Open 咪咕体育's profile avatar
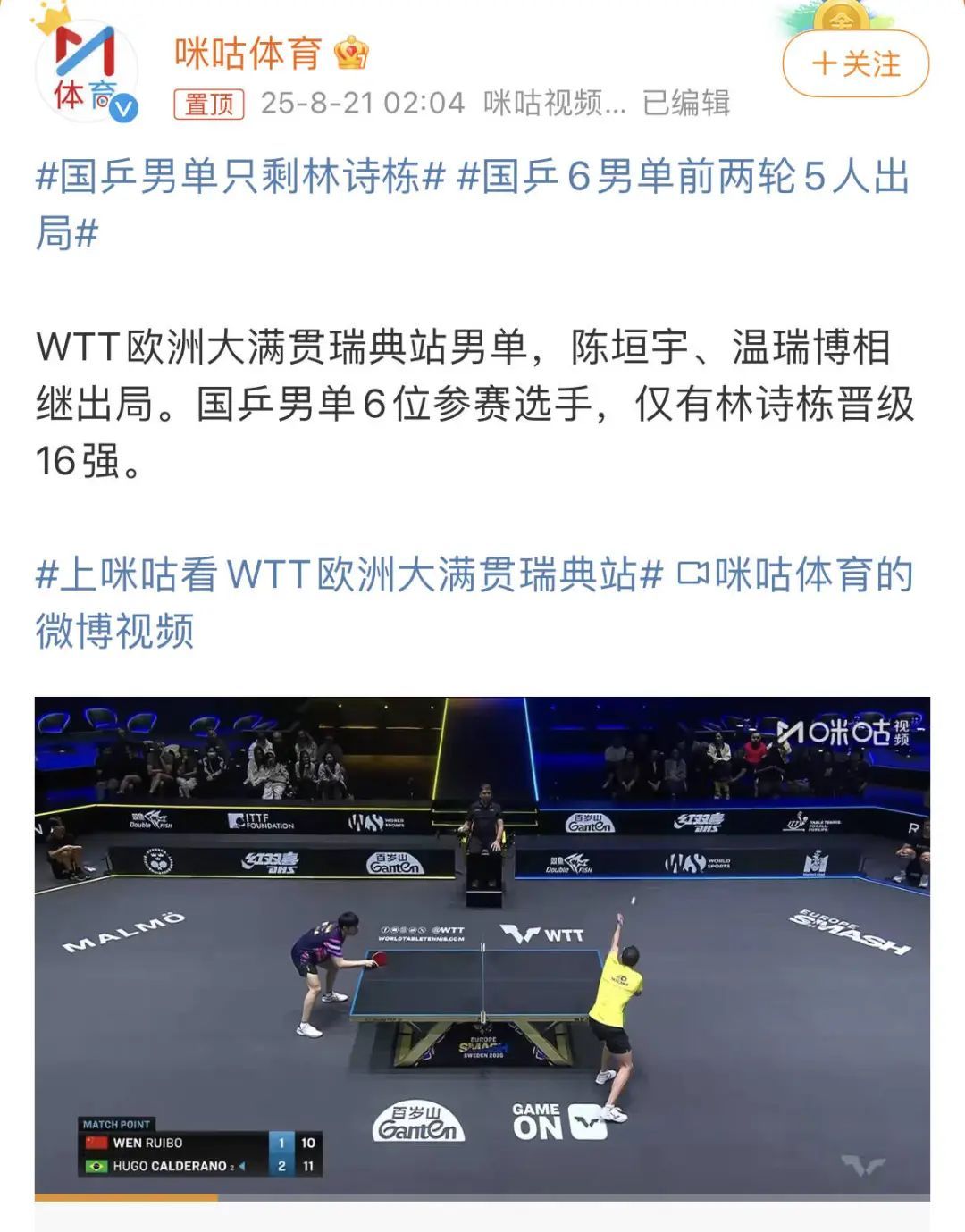 [x=86, y=71]
